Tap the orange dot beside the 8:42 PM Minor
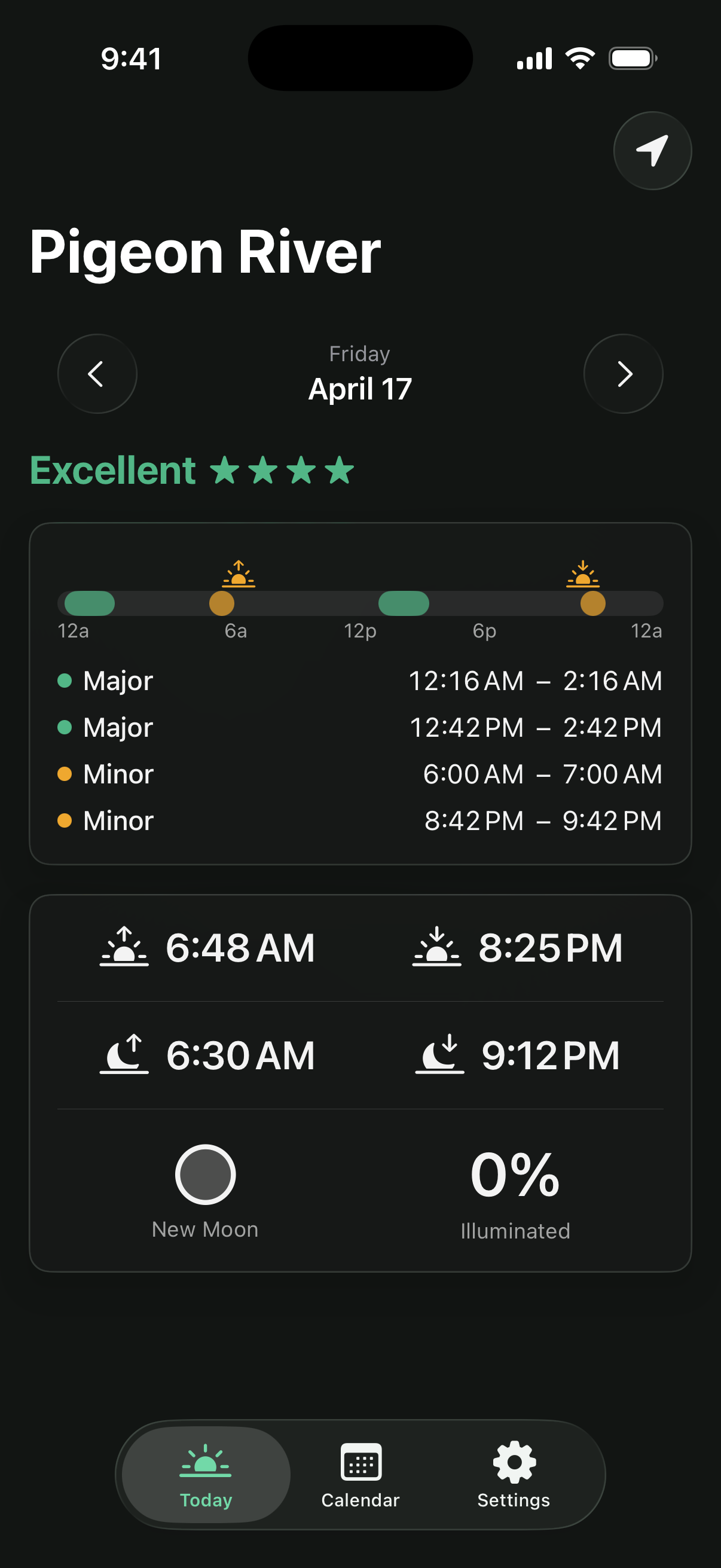The image size is (721, 1568). pos(66,820)
